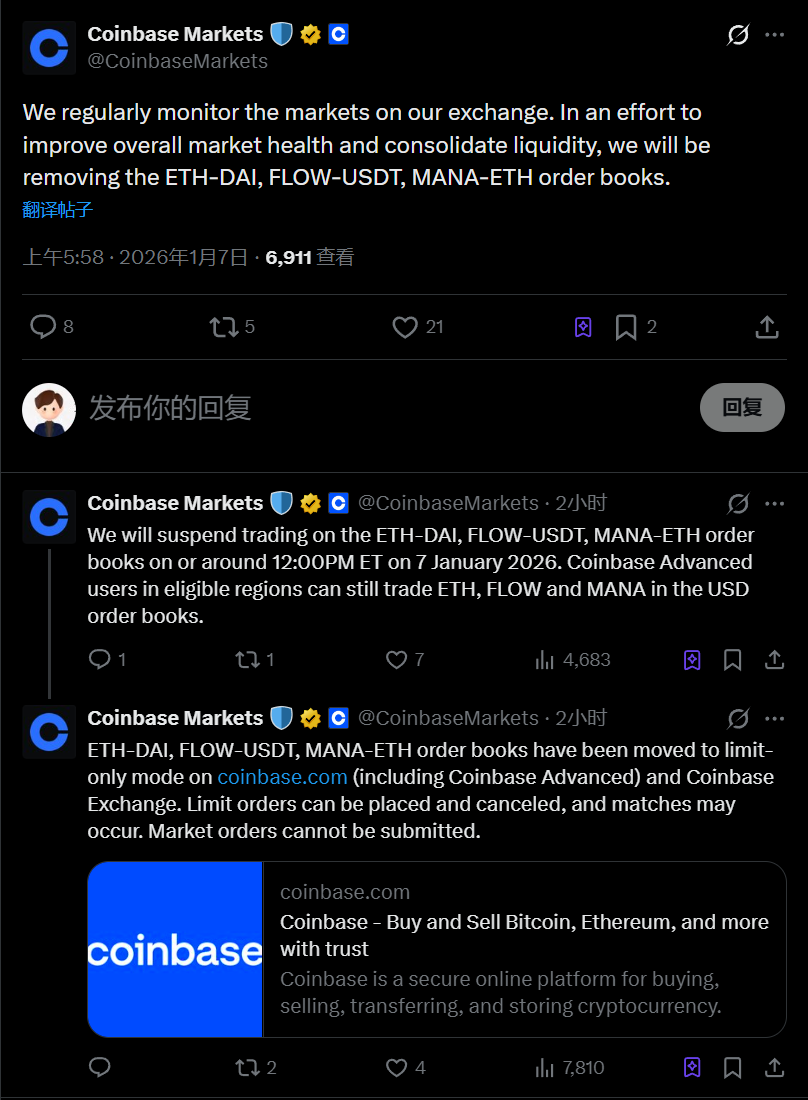Open the Coinbase link preview card

coord(437,949)
